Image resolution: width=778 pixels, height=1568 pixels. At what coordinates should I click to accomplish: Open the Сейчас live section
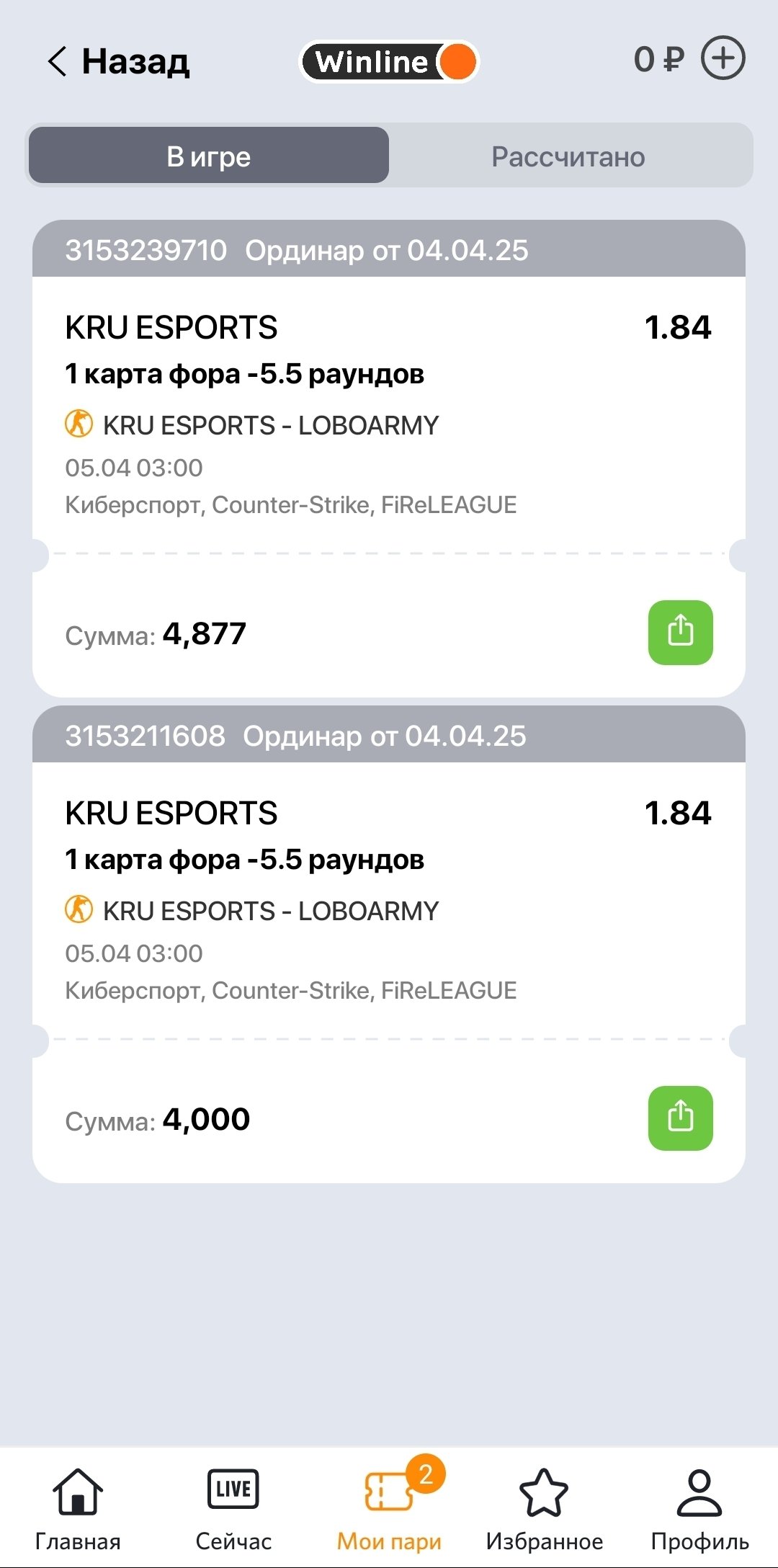tap(233, 1507)
